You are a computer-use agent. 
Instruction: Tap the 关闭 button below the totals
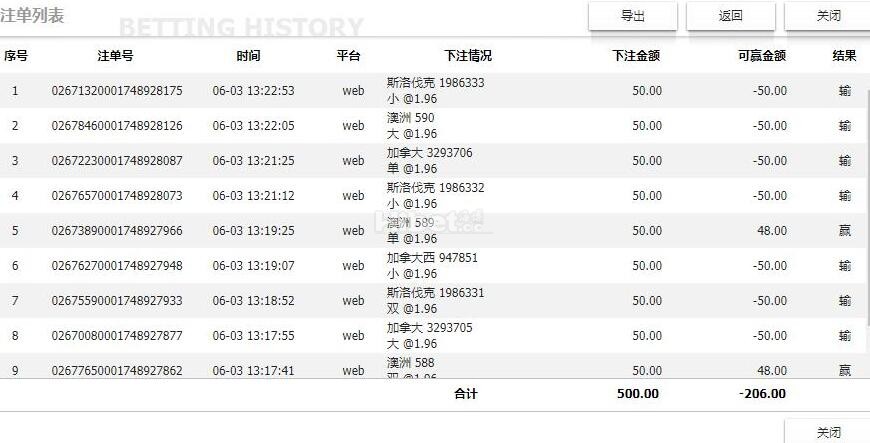pyautogui.click(x=827, y=431)
